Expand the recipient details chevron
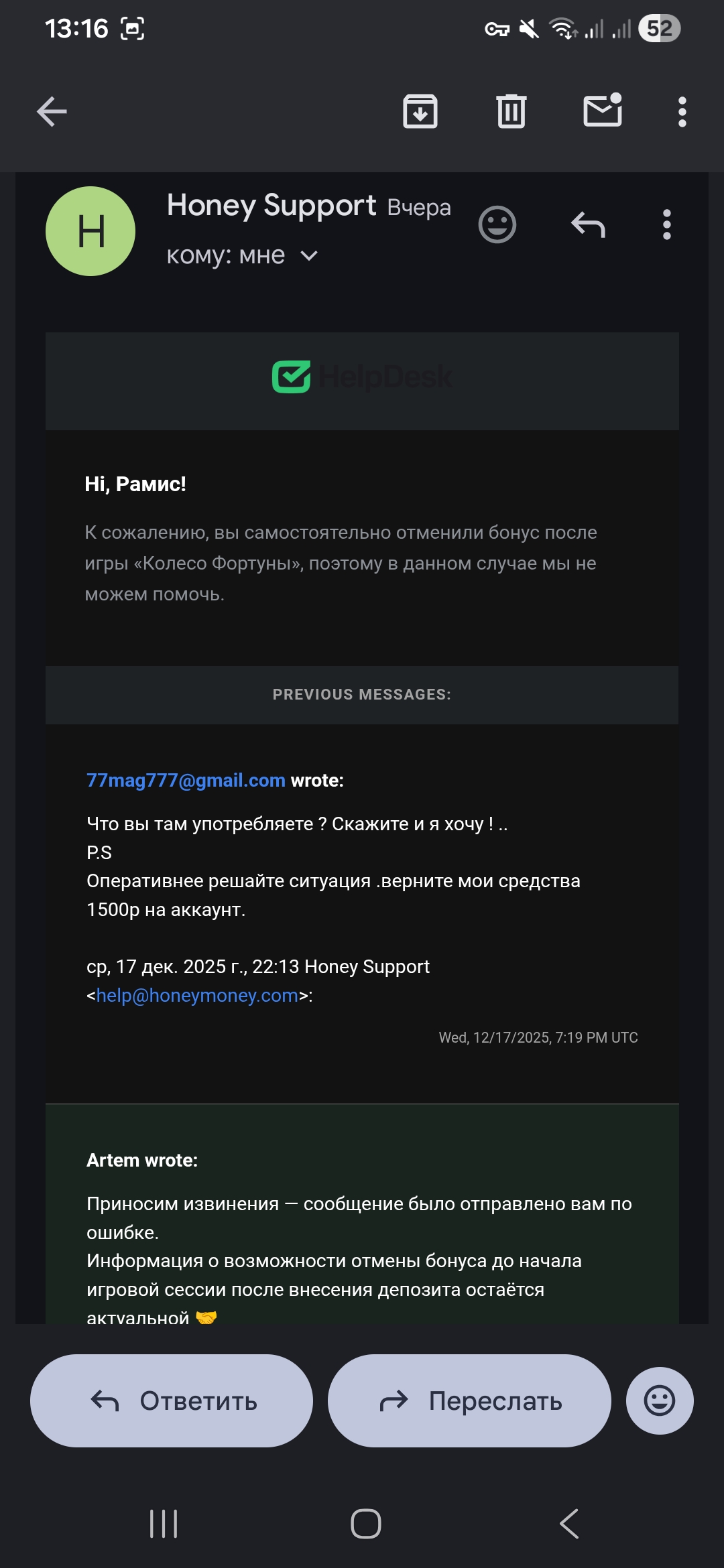This screenshot has width=724, height=1568. (x=309, y=256)
